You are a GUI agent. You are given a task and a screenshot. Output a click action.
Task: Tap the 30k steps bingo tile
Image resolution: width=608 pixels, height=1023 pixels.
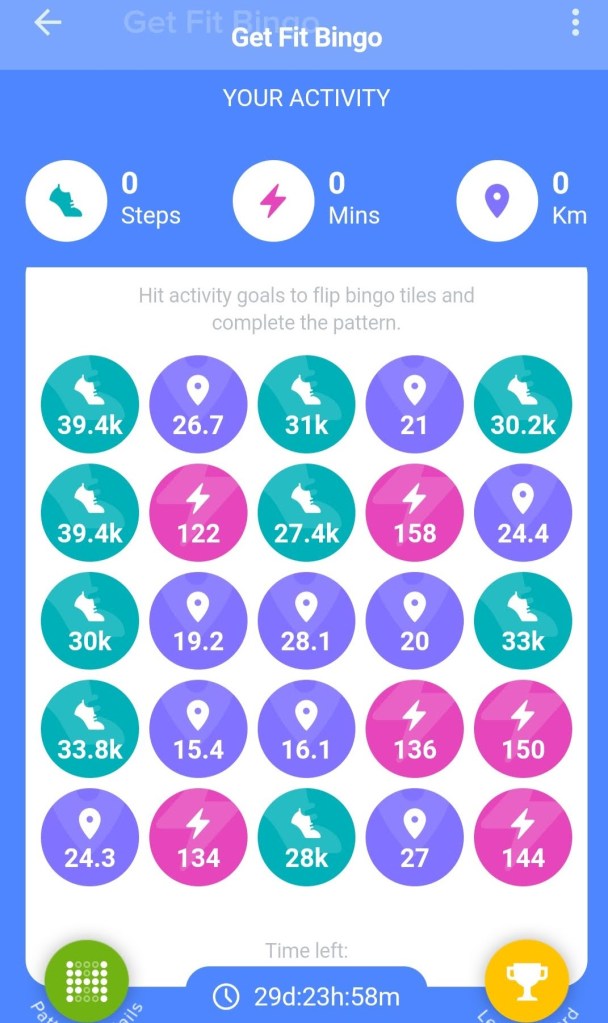pos(90,620)
